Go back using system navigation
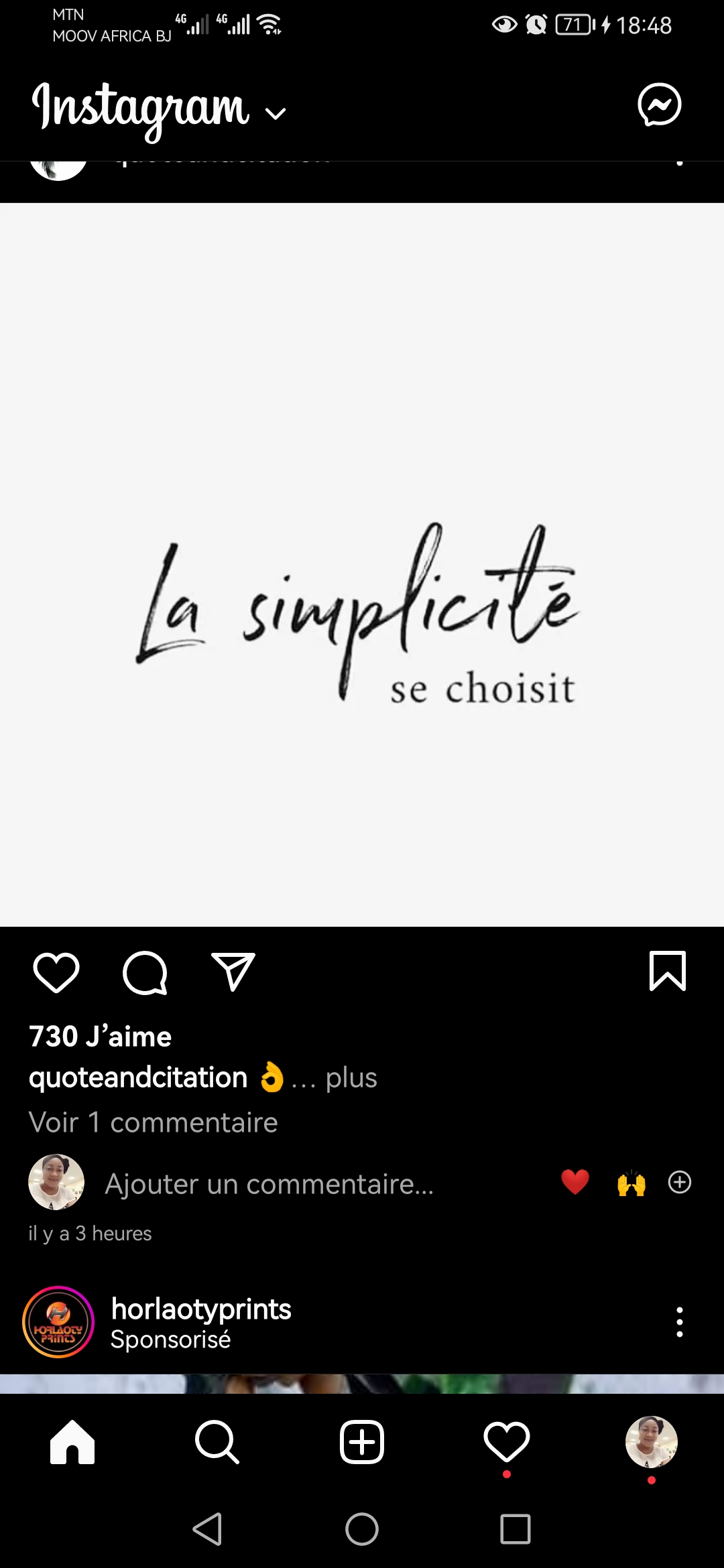724x1568 pixels. pos(208,1529)
